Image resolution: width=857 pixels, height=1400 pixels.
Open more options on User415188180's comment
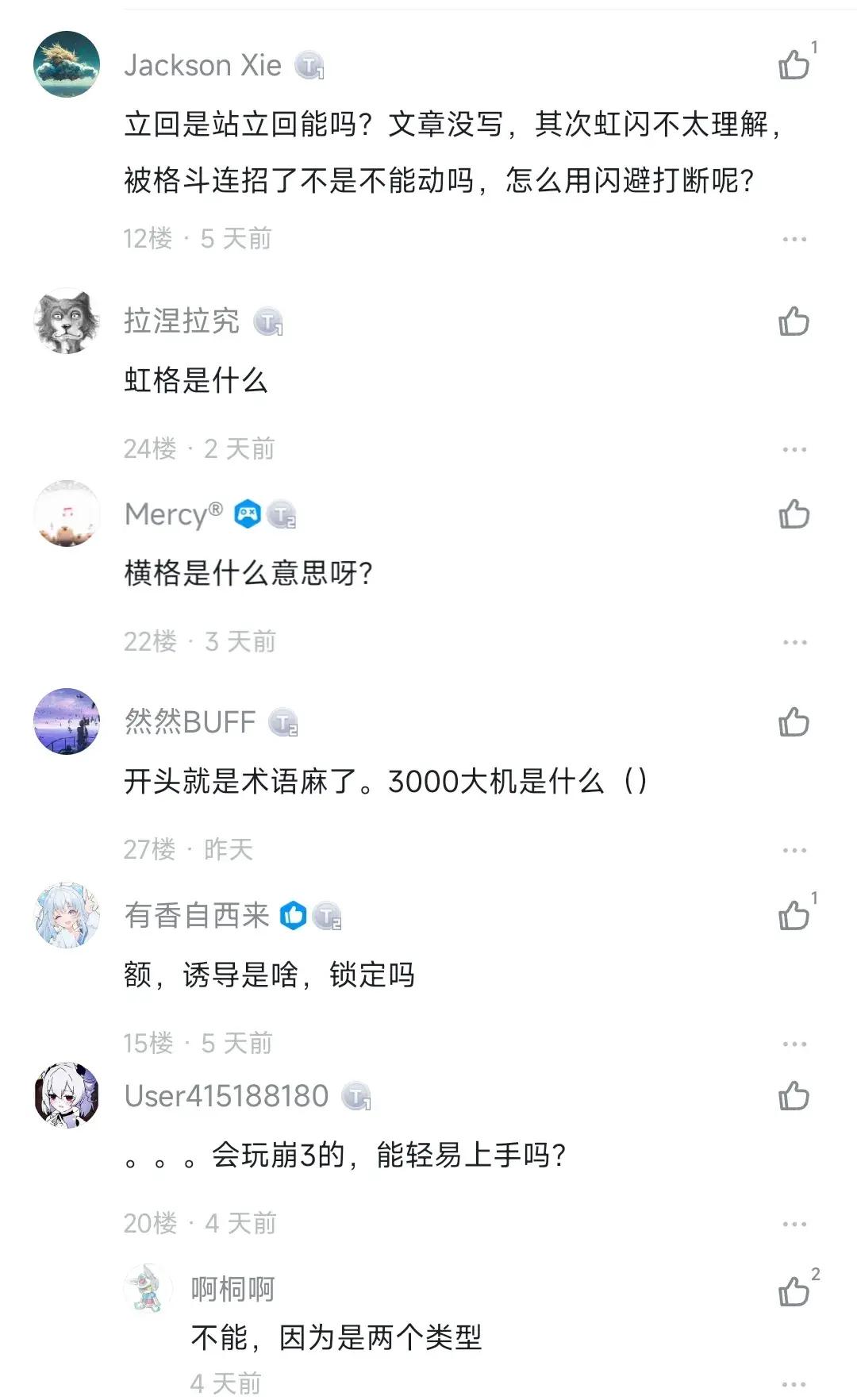coord(794,1224)
